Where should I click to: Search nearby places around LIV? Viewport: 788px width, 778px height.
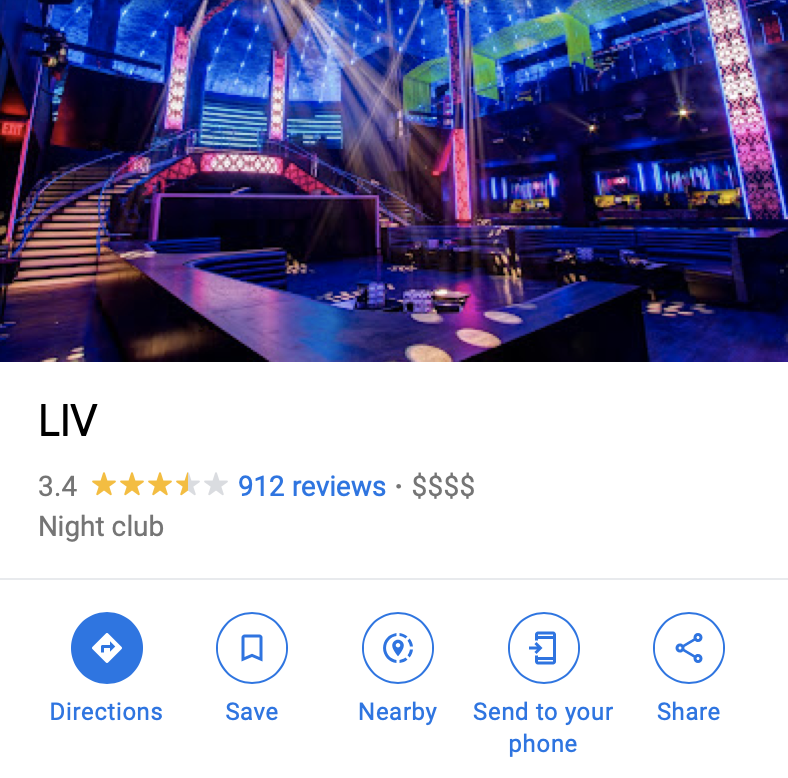(x=398, y=648)
